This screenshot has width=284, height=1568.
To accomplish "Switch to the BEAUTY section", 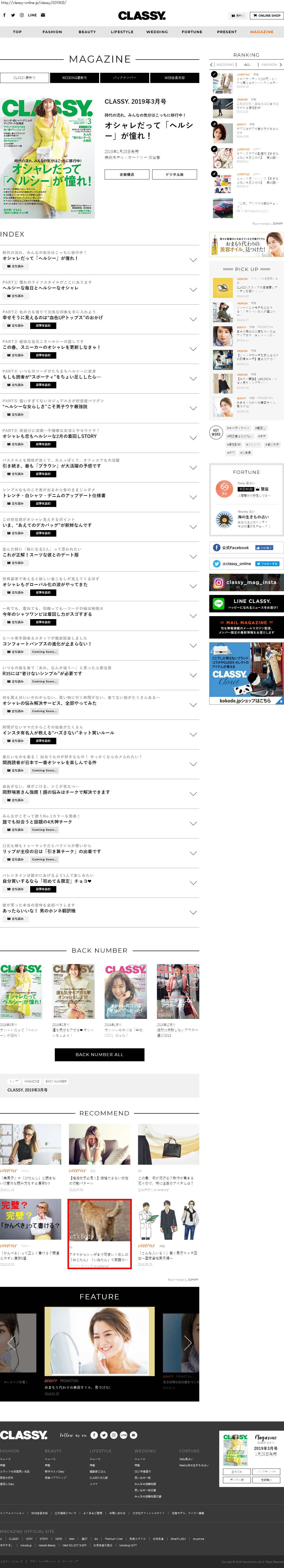I will tap(87, 32).
